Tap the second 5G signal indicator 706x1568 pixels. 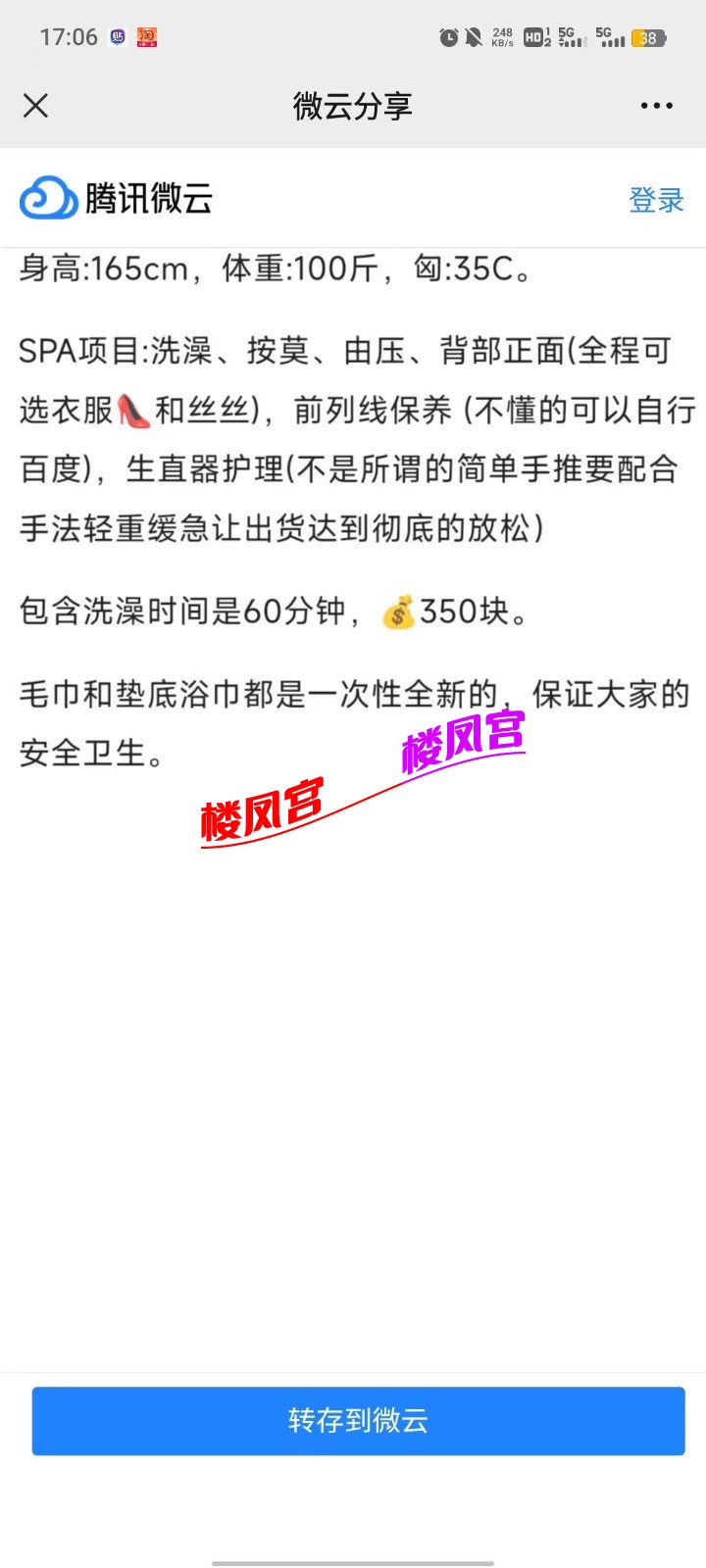[612, 37]
